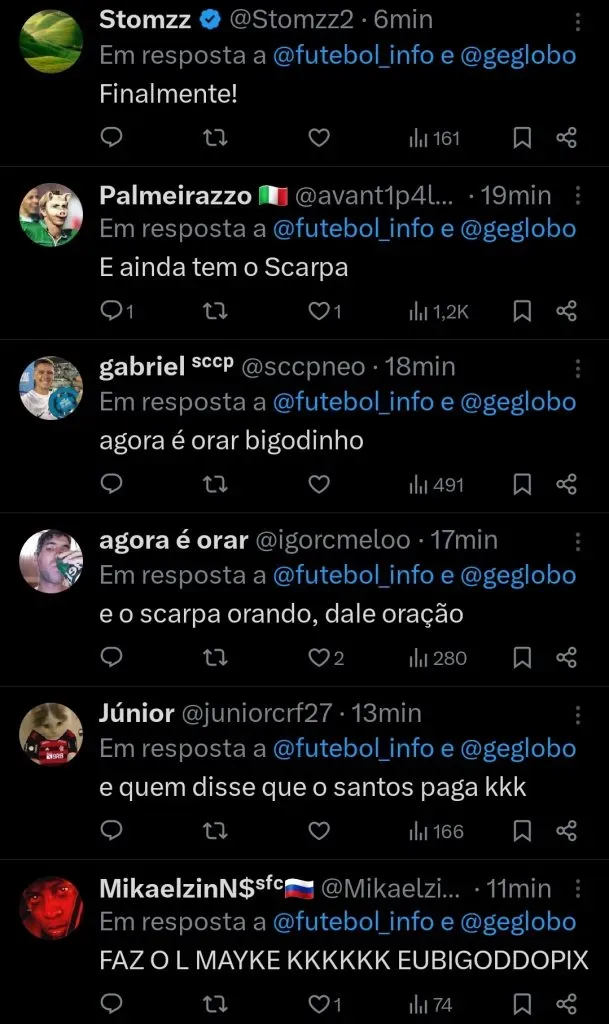This screenshot has width=609, height=1024.
Task: Share MikaelzinN$'s reply
Action: click(x=566, y=1003)
